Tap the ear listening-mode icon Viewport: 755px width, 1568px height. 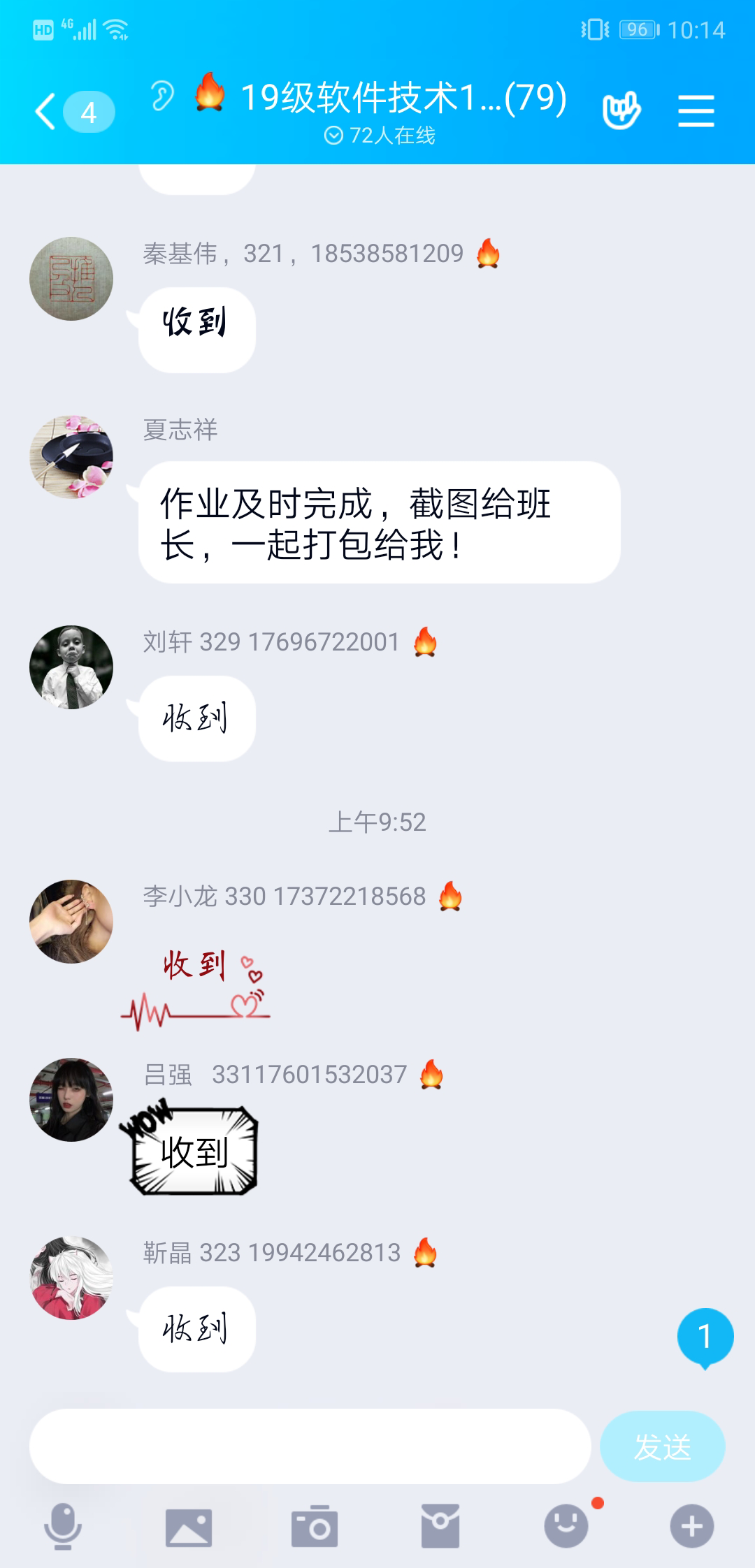click(x=162, y=96)
